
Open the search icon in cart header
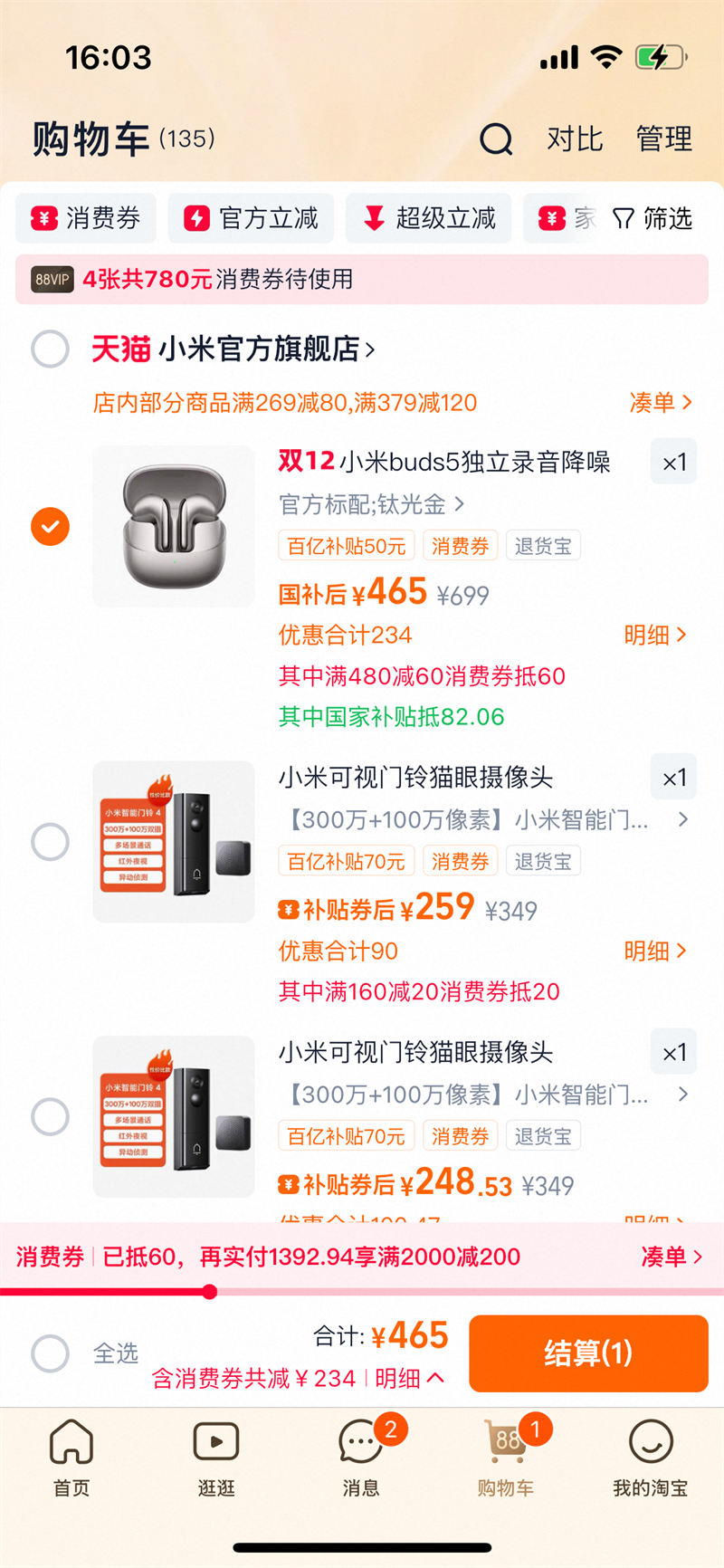click(495, 139)
